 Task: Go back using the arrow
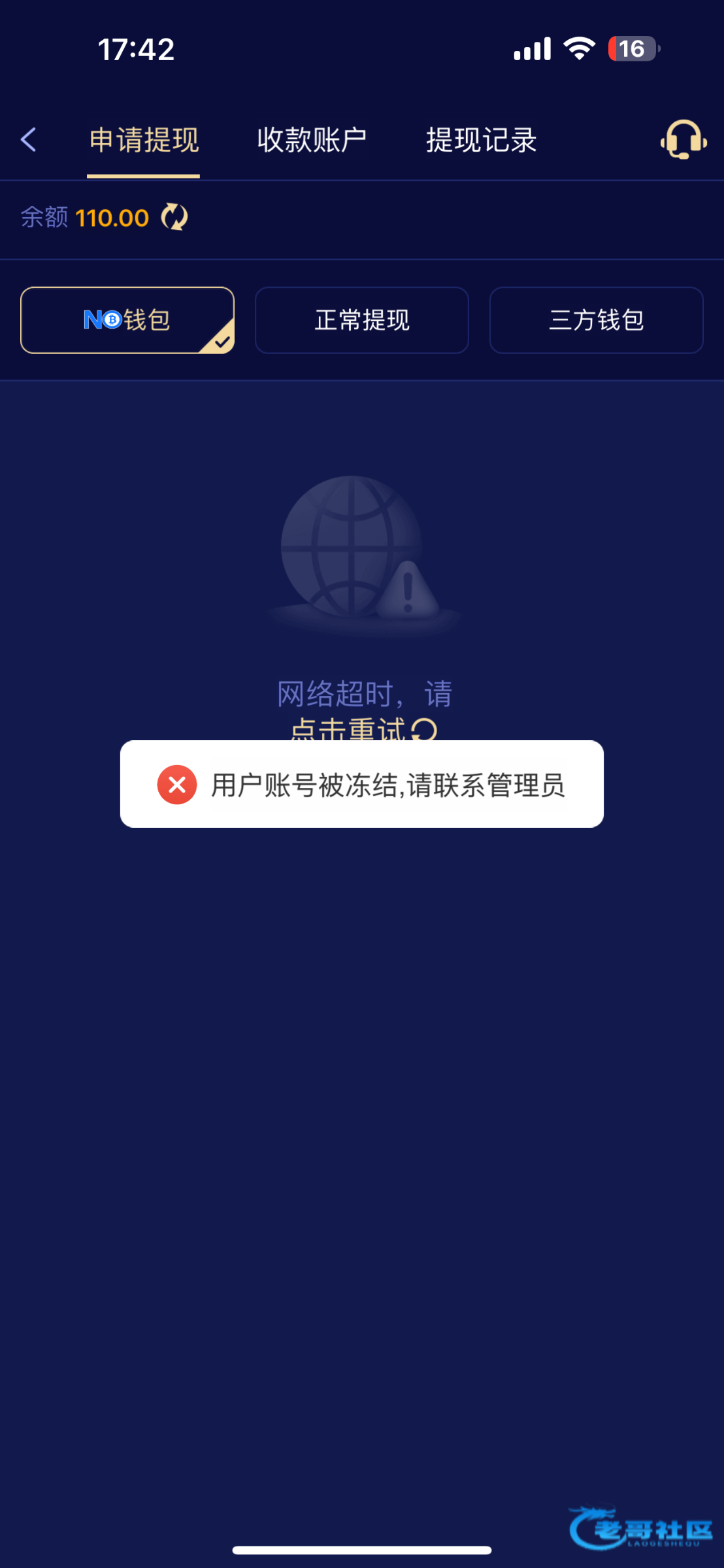click(x=29, y=140)
